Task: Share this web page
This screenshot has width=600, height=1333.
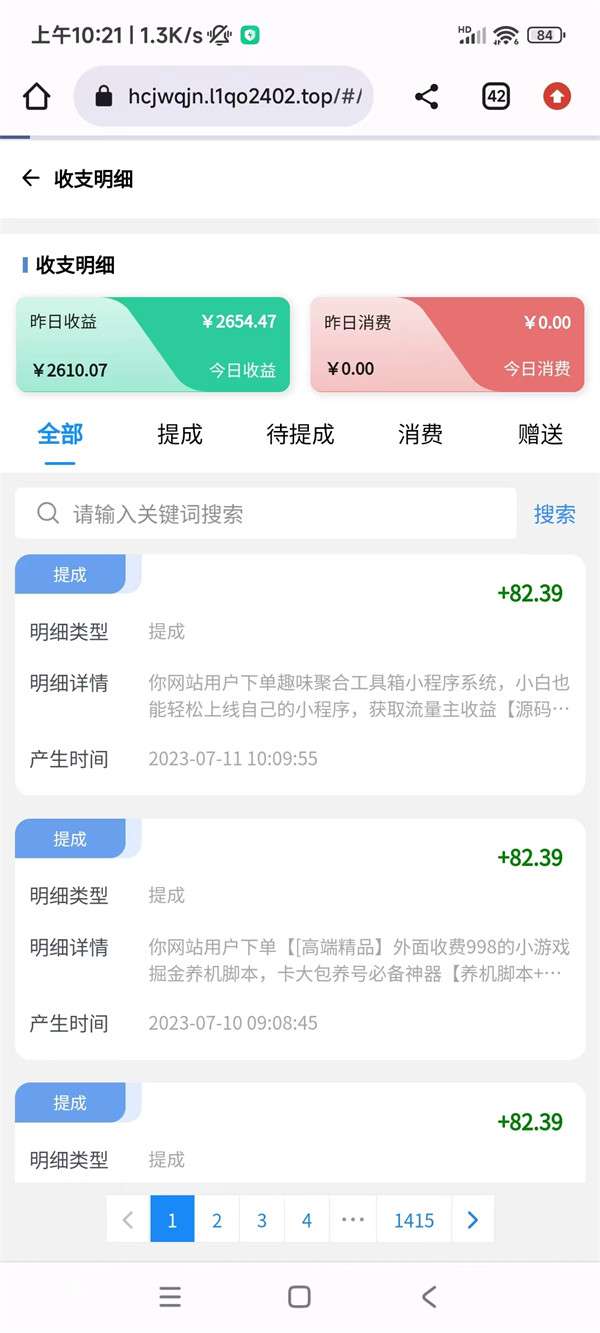Action: (427, 96)
